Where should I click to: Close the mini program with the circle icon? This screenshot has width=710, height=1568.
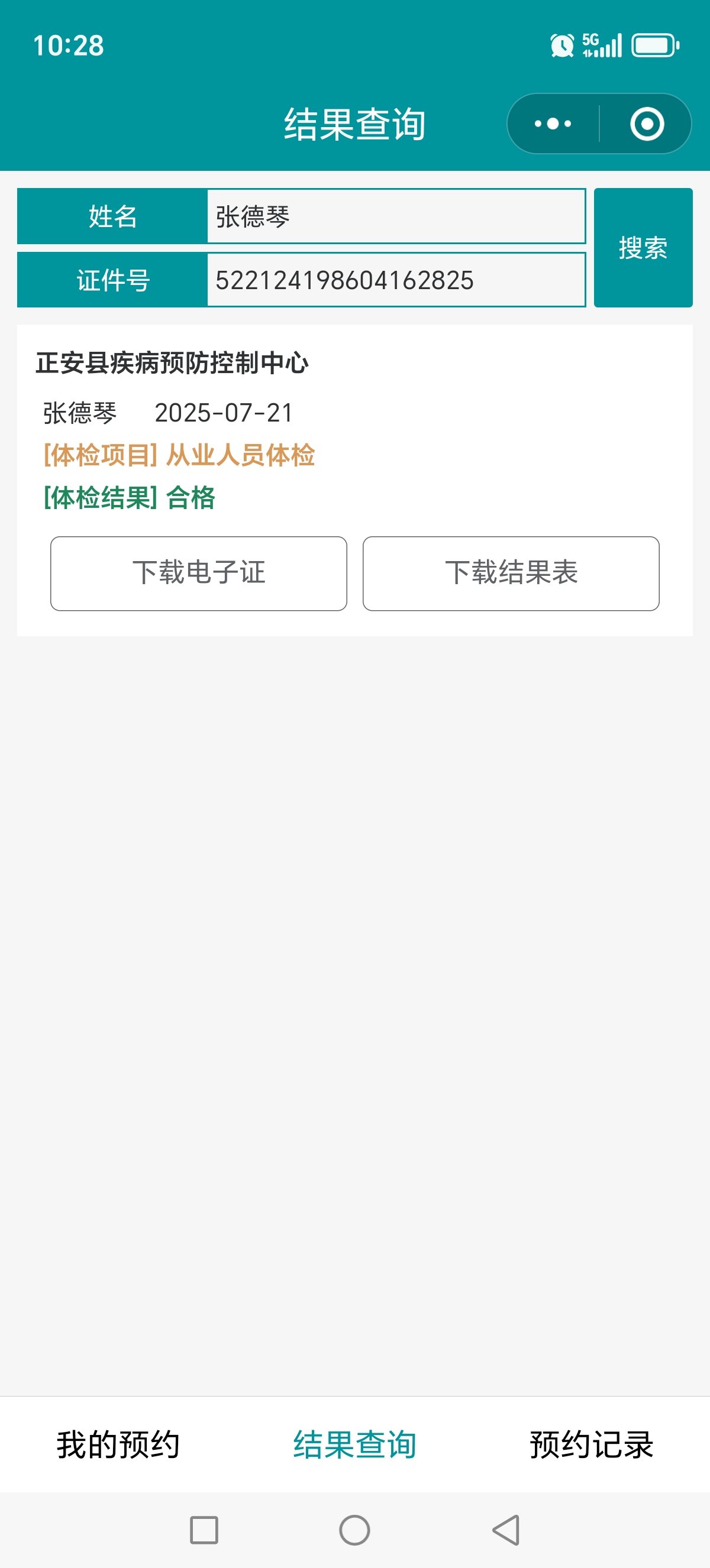[646, 124]
